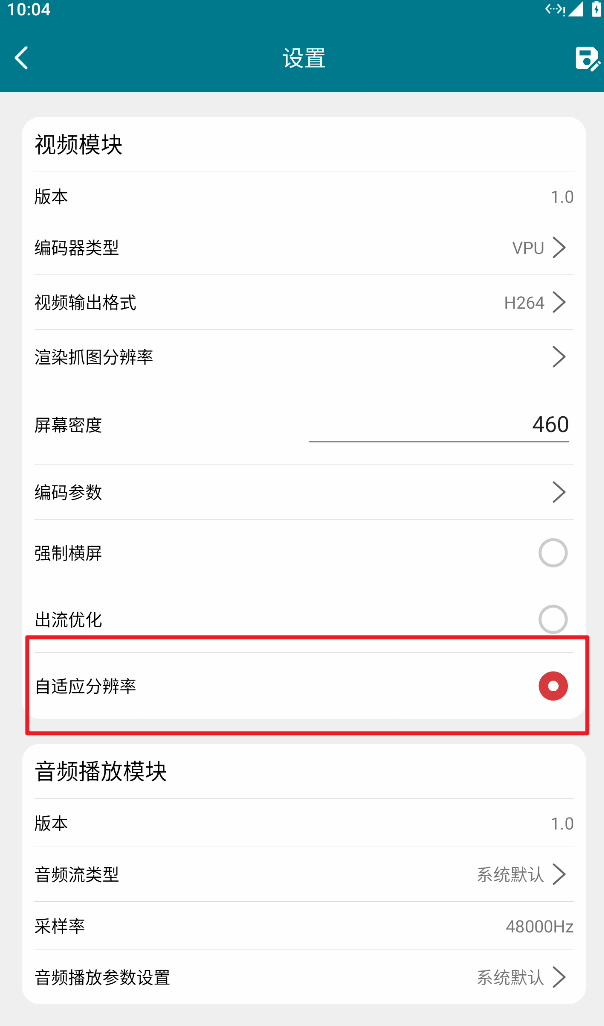The height and width of the screenshot is (1026, 604).
Task: Open the 视频输出格式 setting
Action: [304, 302]
